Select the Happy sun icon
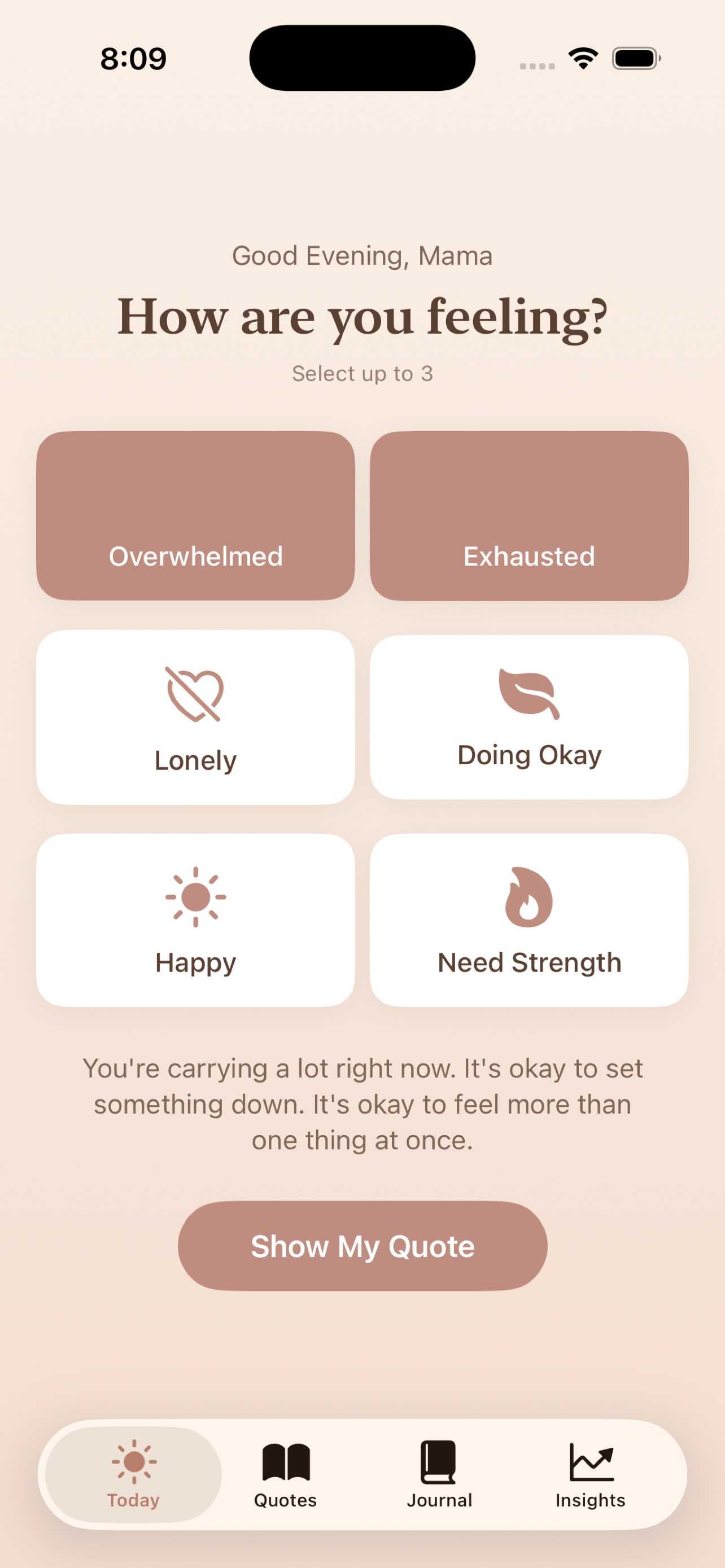This screenshot has height=1568, width=725. (x=195, y=896)
